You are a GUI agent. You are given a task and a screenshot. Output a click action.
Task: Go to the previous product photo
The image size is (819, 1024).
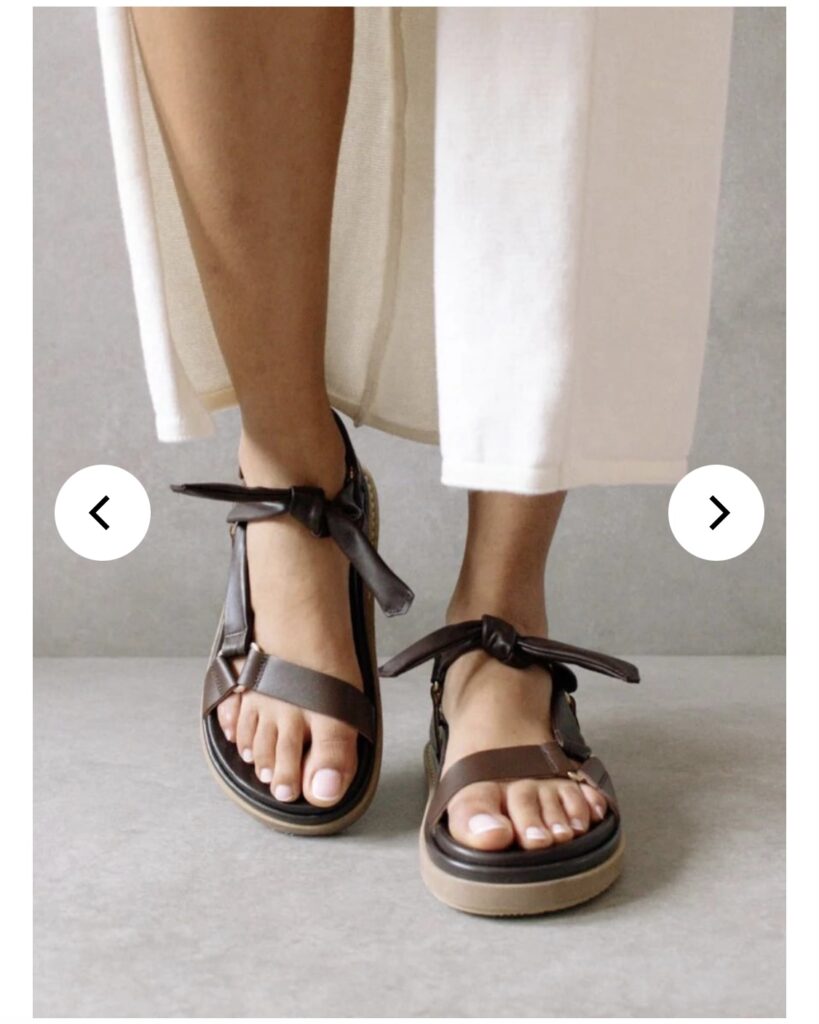102,513
